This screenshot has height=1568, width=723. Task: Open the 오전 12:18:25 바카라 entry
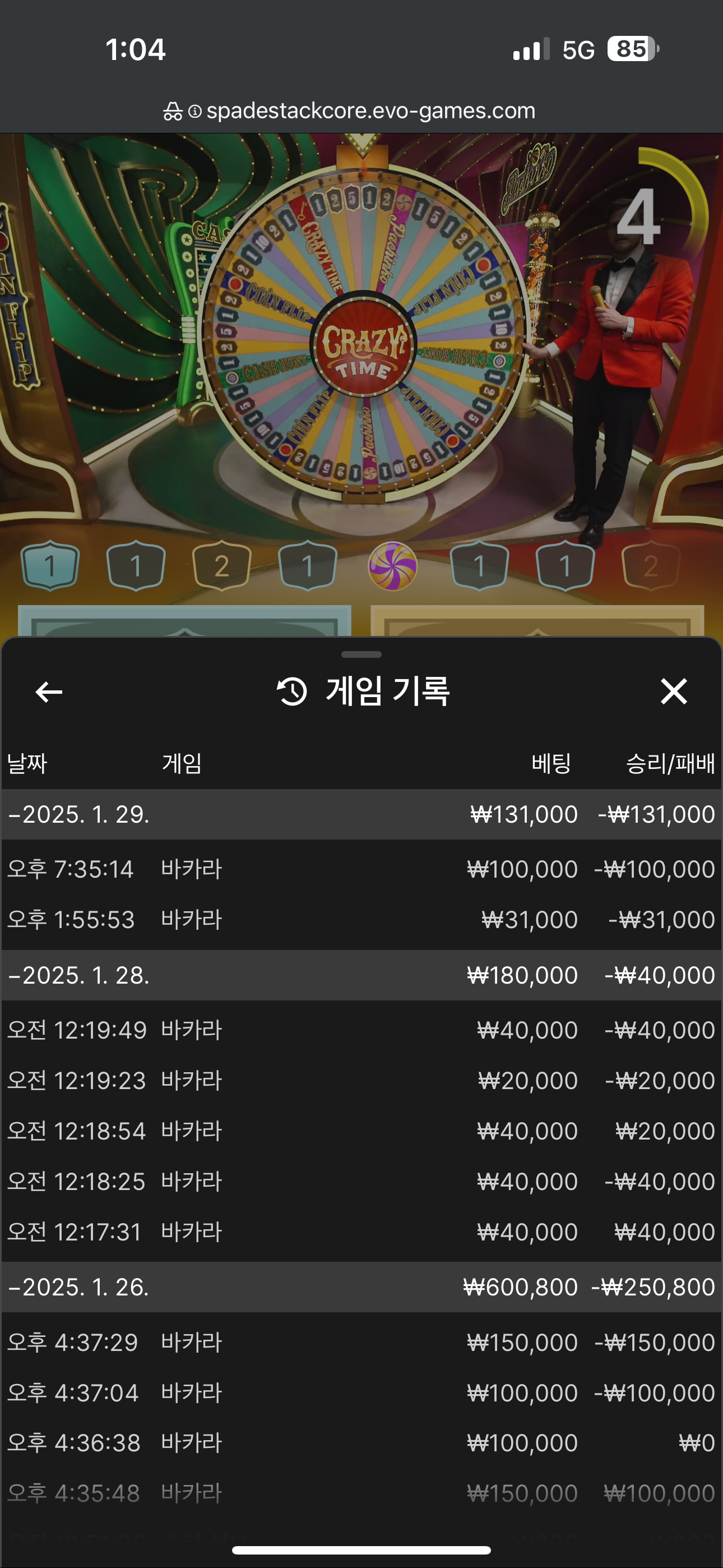click(361, 1182)
